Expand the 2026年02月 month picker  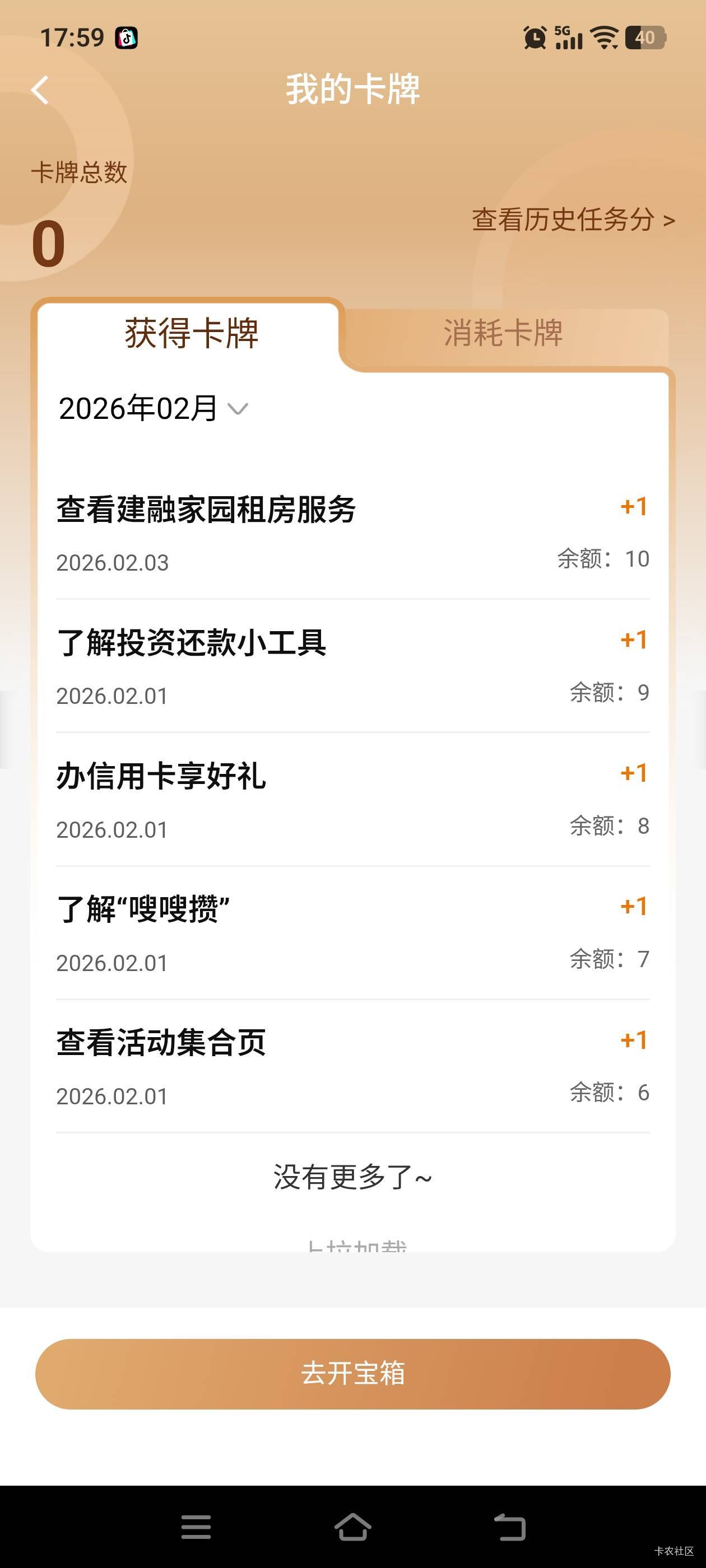coord(153,408)
